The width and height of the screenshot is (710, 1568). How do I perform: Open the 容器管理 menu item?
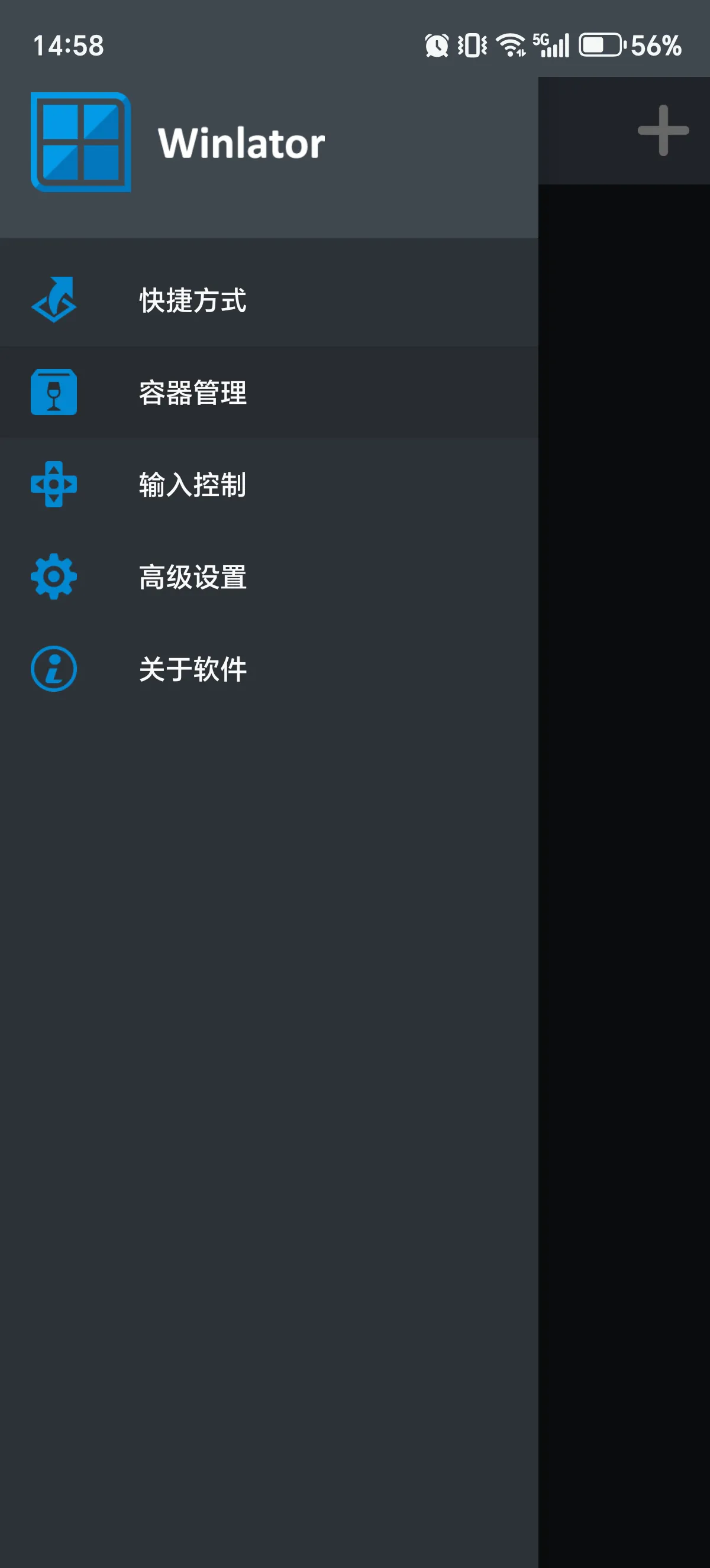coord(192,394)
